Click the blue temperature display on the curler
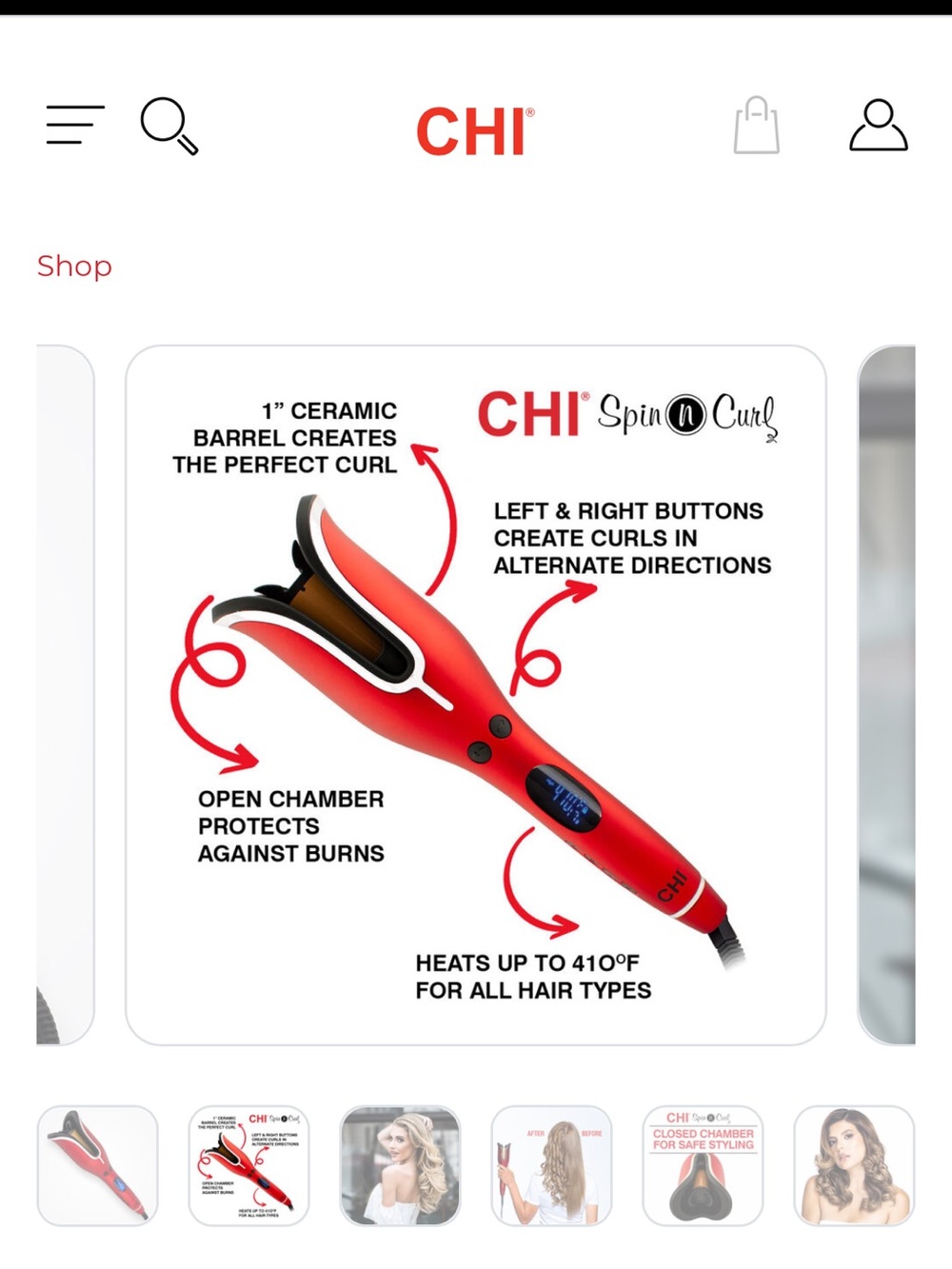 point(565,798)
